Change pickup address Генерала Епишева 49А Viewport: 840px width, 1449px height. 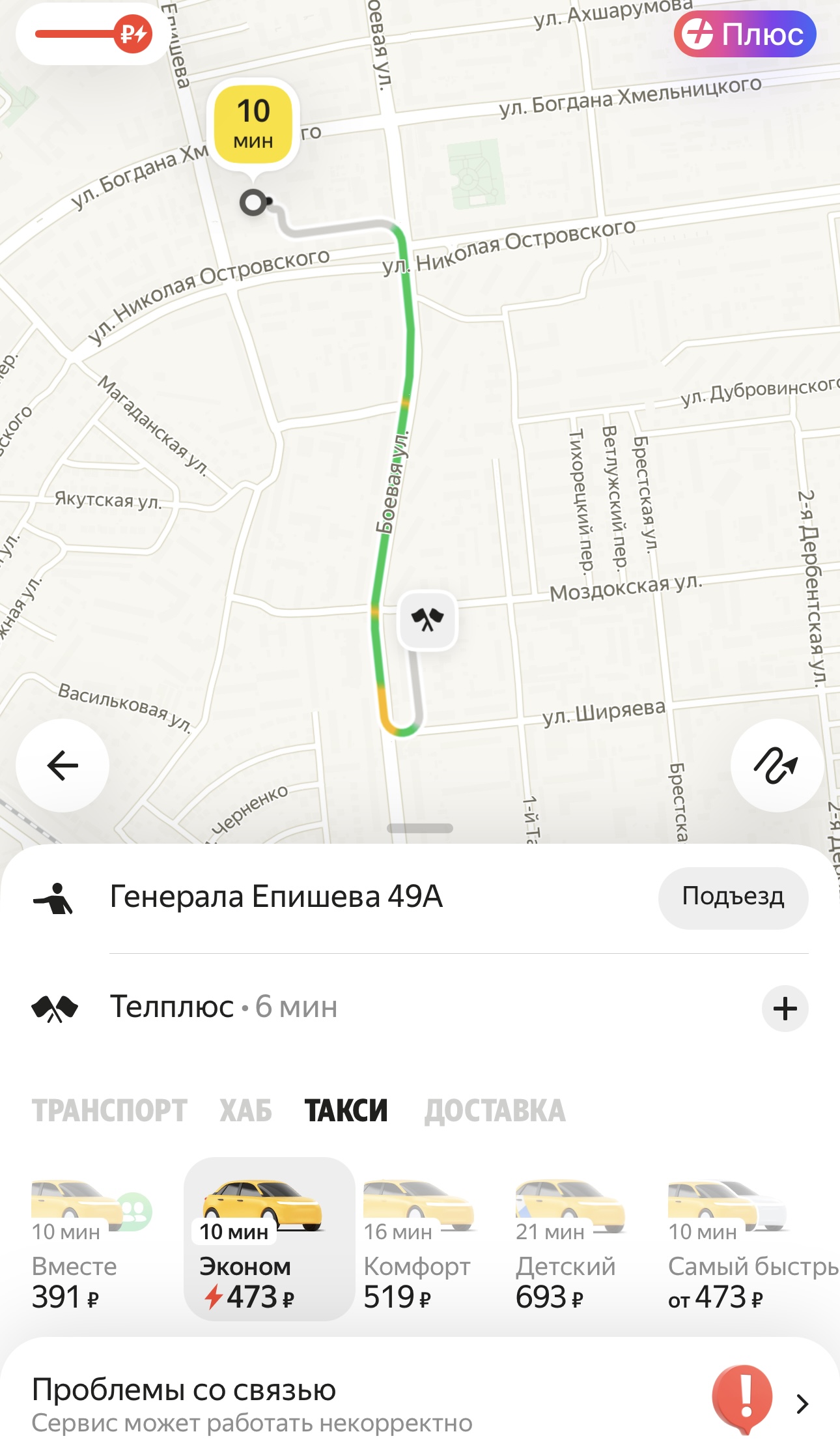[276, 897]
